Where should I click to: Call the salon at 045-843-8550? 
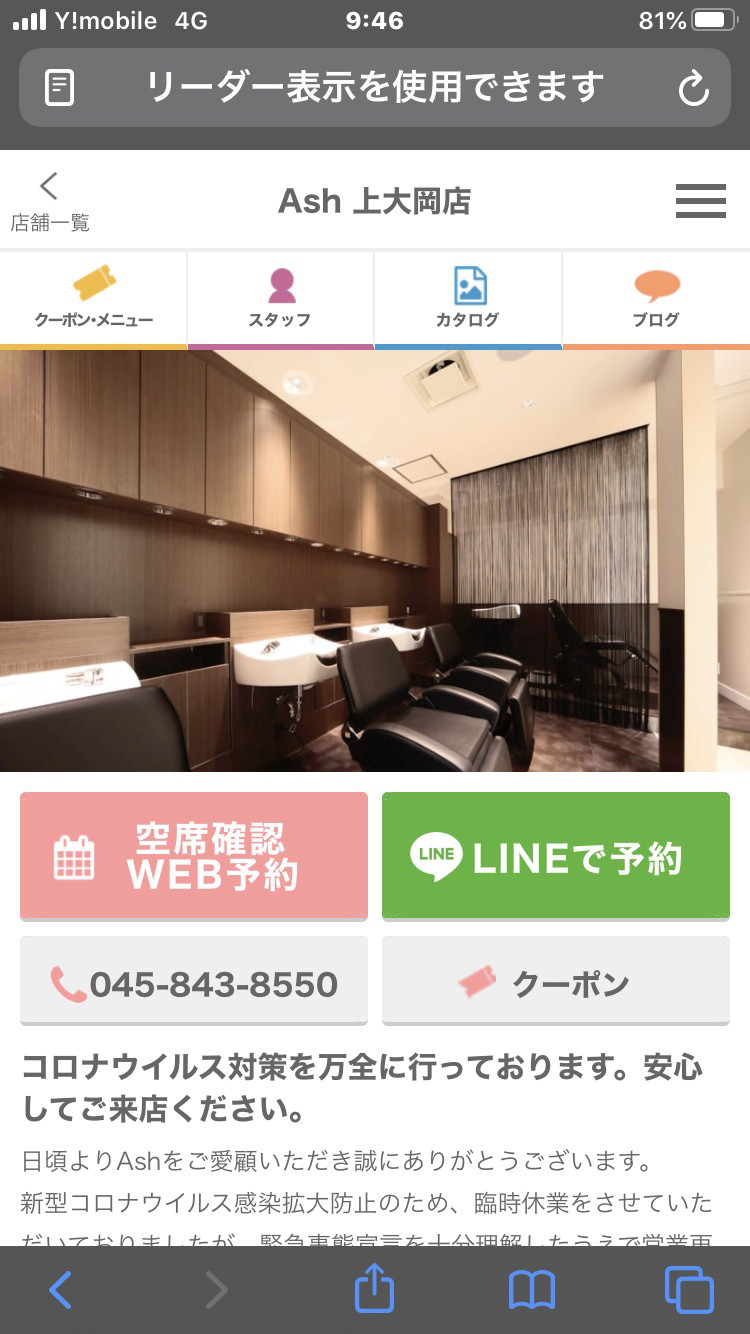tap(194, 981)
